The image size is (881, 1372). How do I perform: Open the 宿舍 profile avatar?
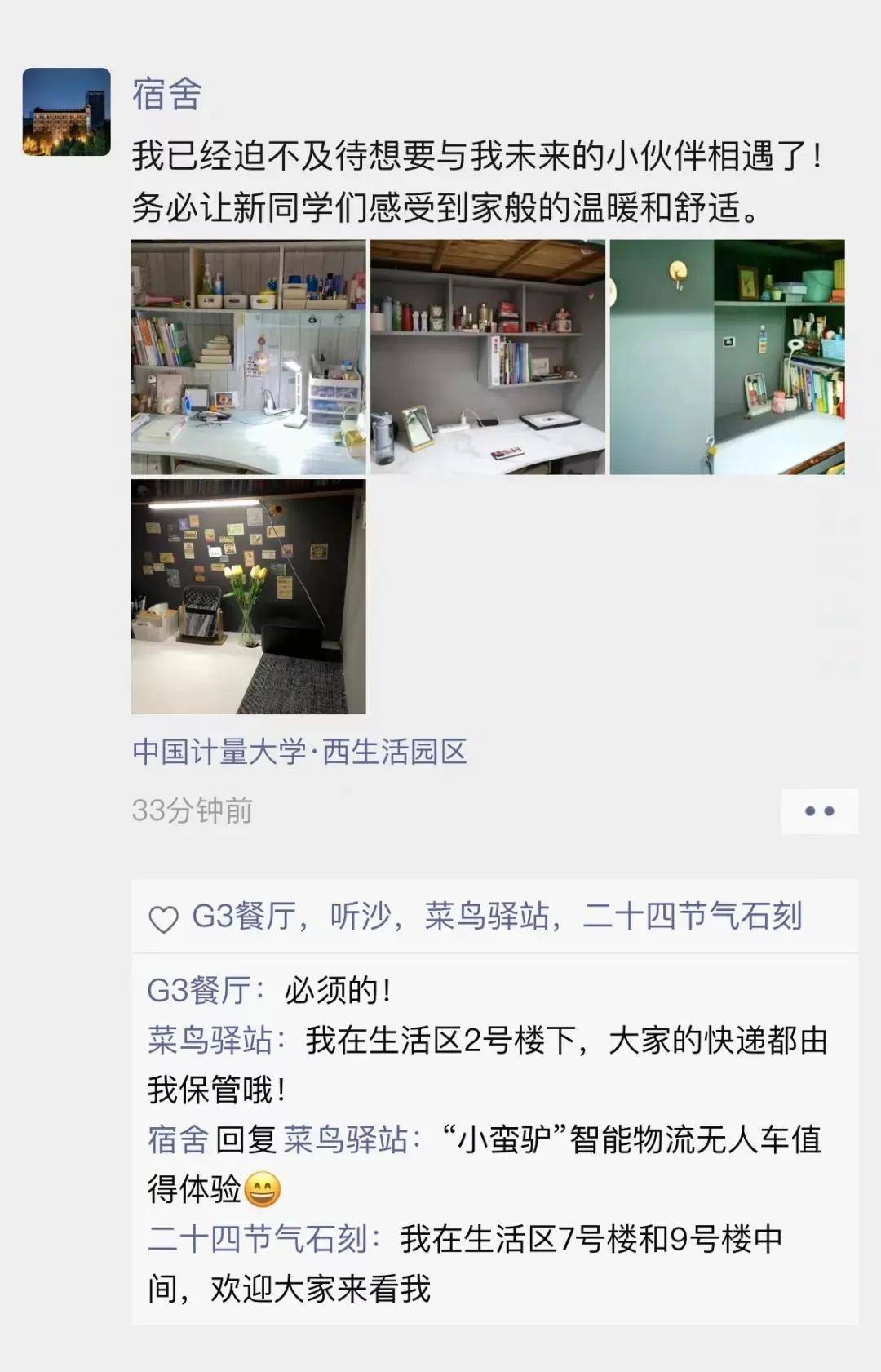coord(66,112)
